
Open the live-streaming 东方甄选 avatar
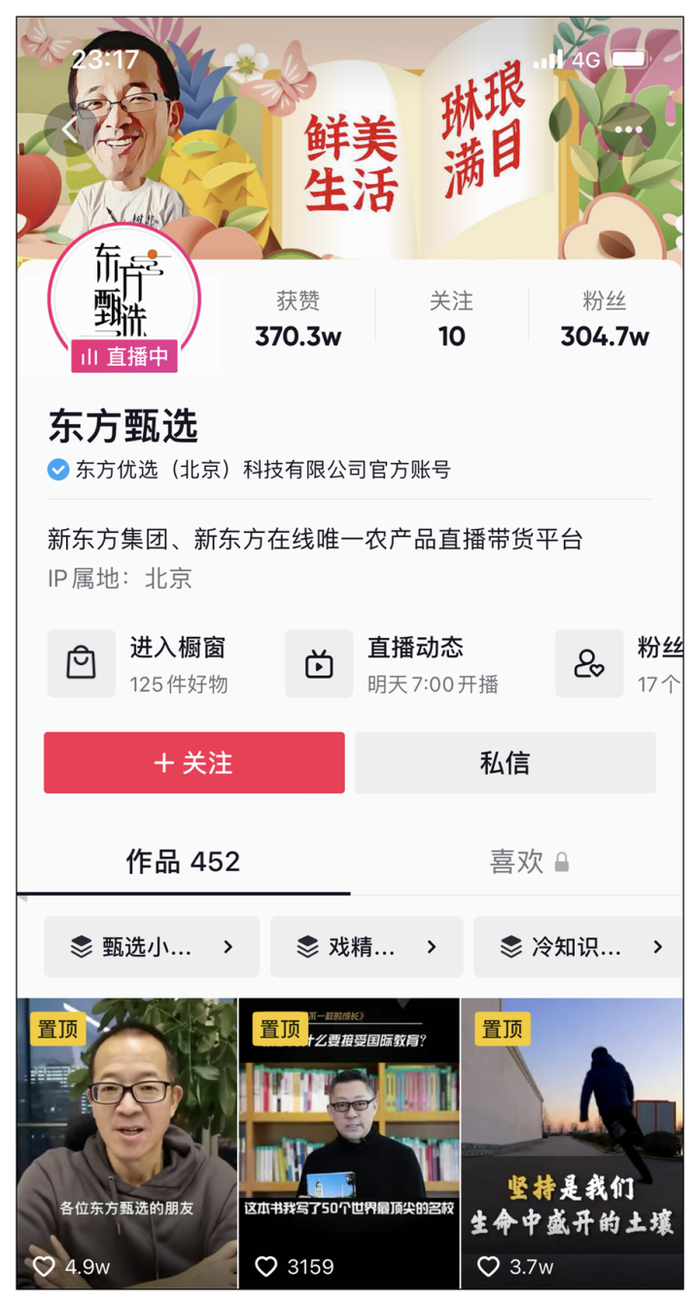click(124, 298)
